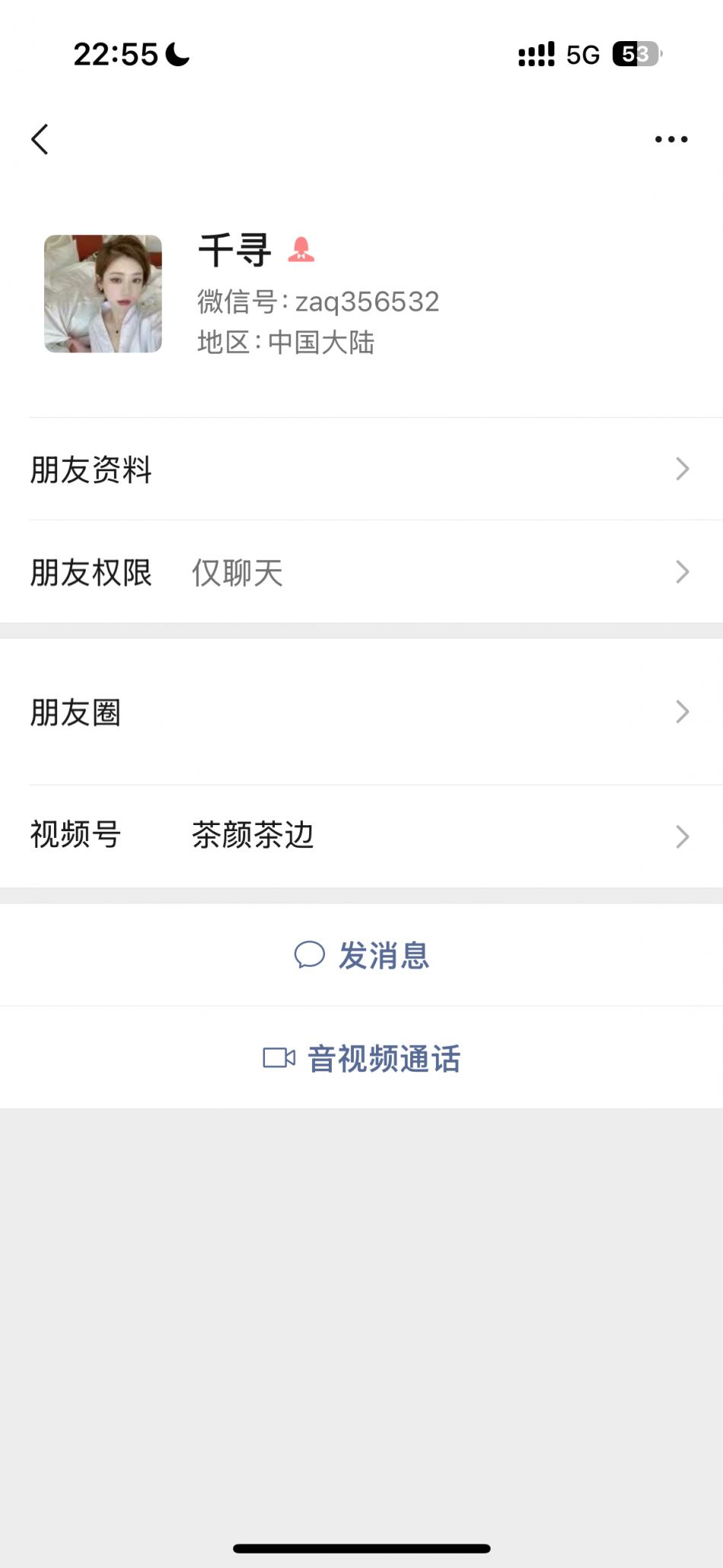Start 音视频通话 call
This screenshot has height=1568, width=723.
point(362,1058)
